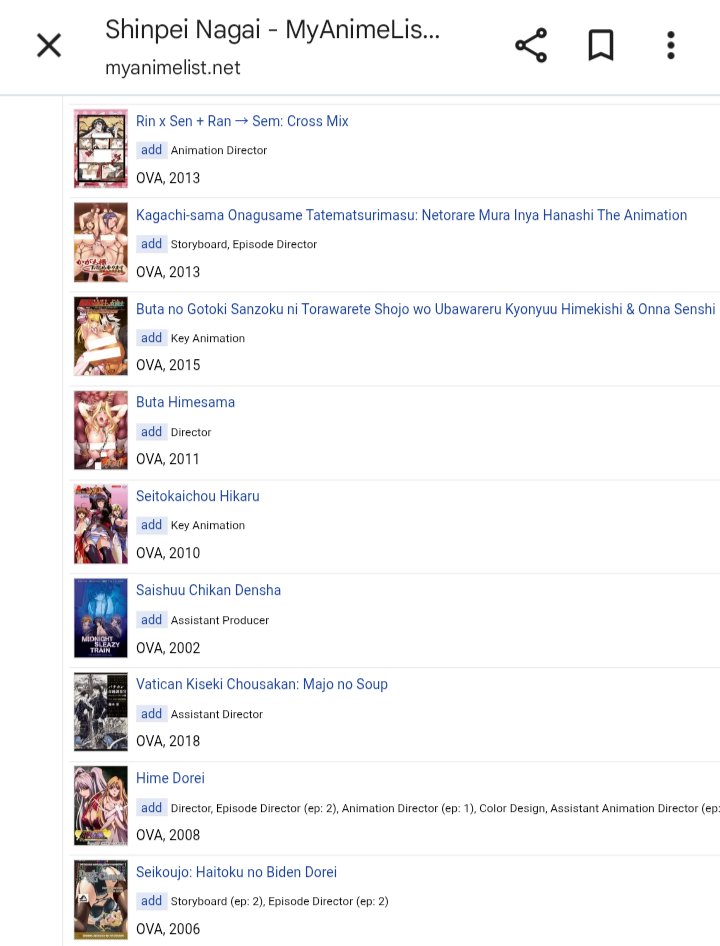The height and width of the screenshot is (946, 720).
Task: Open Vatican Kiseki Chousakan: Majo no Soup
Action: tap(261, 684)
